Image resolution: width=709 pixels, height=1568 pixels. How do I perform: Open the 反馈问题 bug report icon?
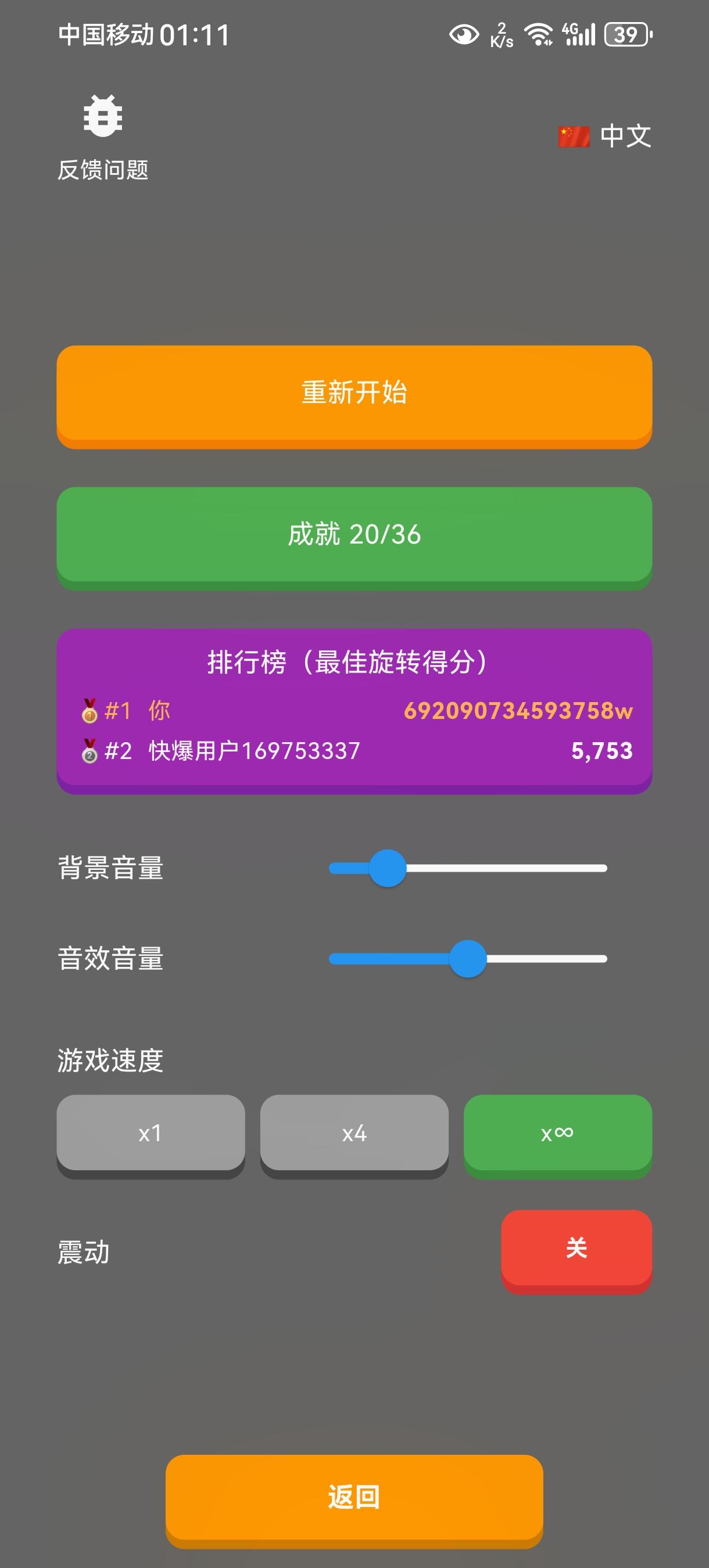pyautogui.click(x=103, y=116)
